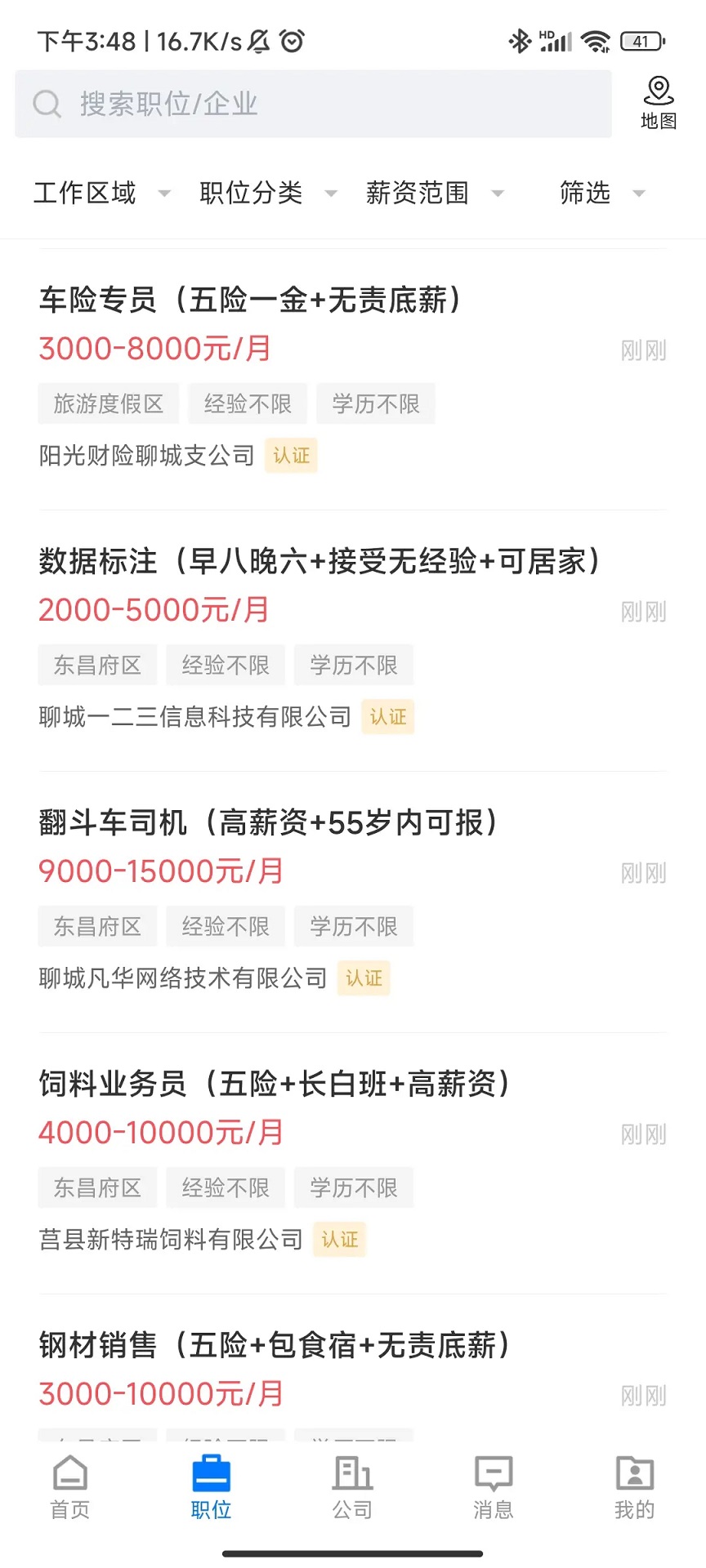
Task: Open the 首页 home tab icon
Action: coord(69,1478)
